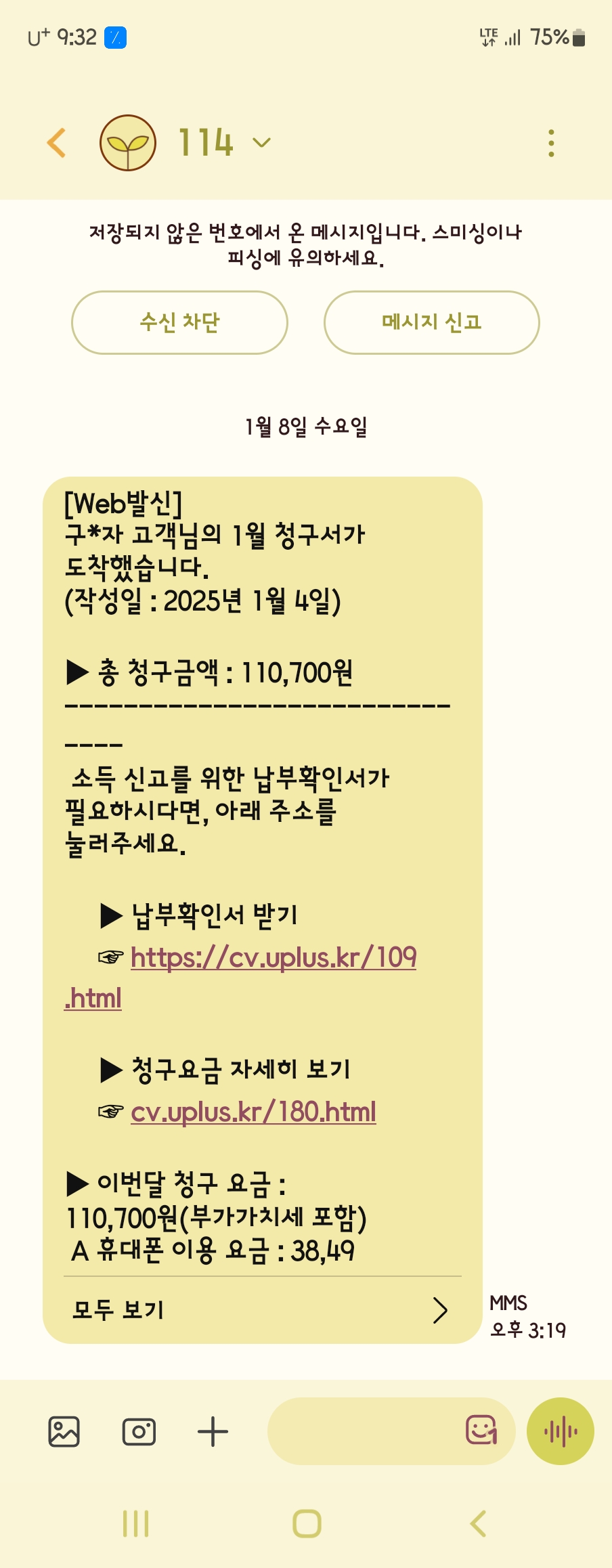Block this sender with 수신 차단

(179, 322)
